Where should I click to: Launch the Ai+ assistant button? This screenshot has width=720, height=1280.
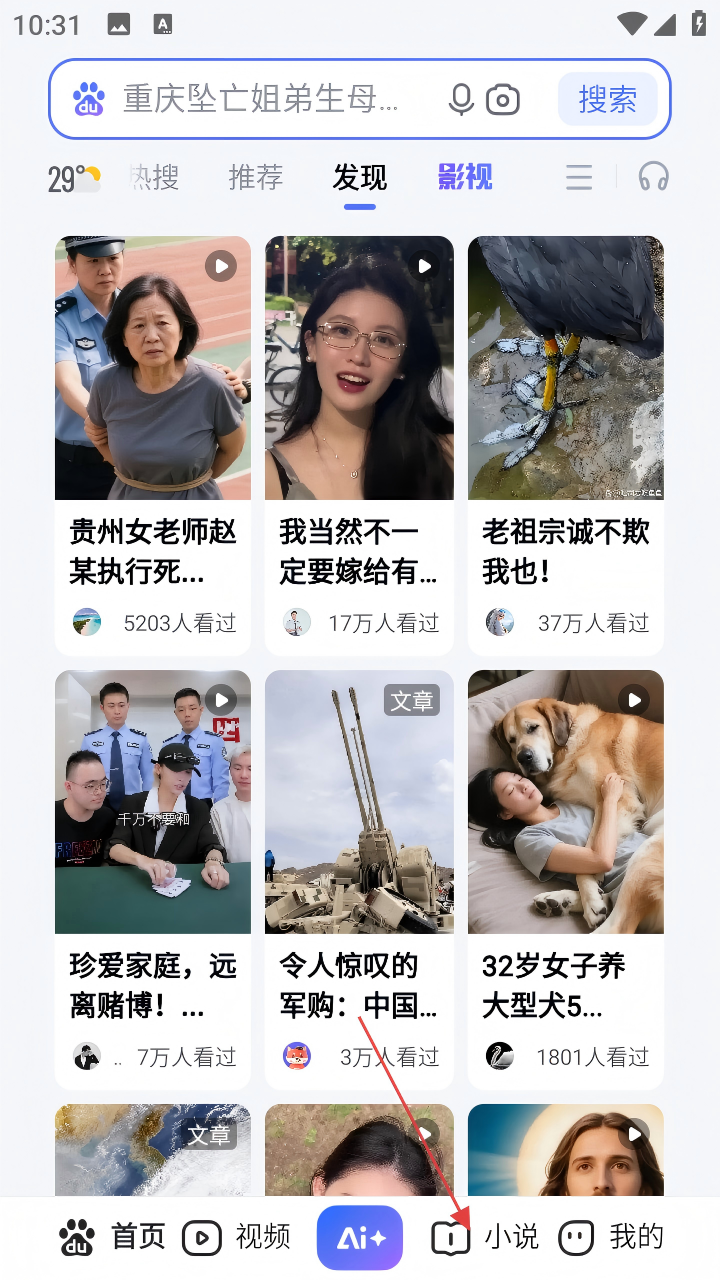pos(360,1238)
